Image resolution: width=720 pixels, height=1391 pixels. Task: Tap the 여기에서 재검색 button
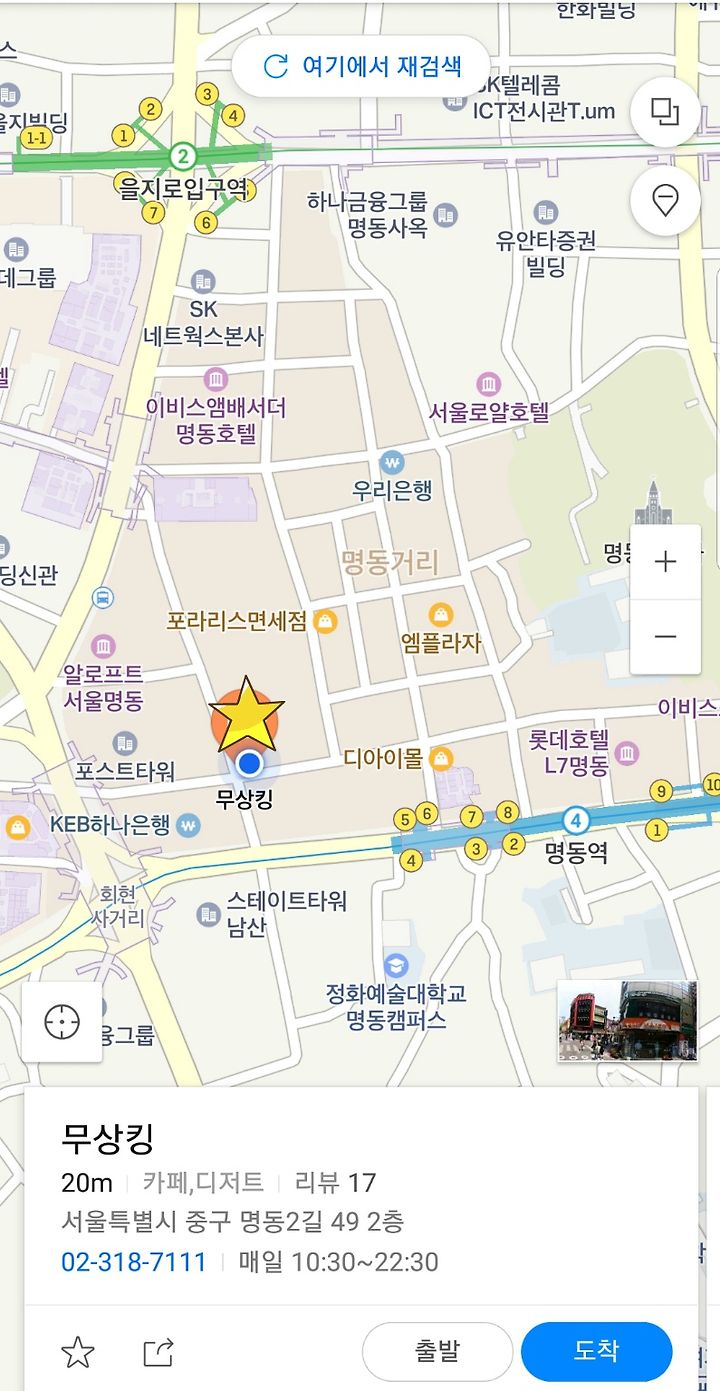361,67
